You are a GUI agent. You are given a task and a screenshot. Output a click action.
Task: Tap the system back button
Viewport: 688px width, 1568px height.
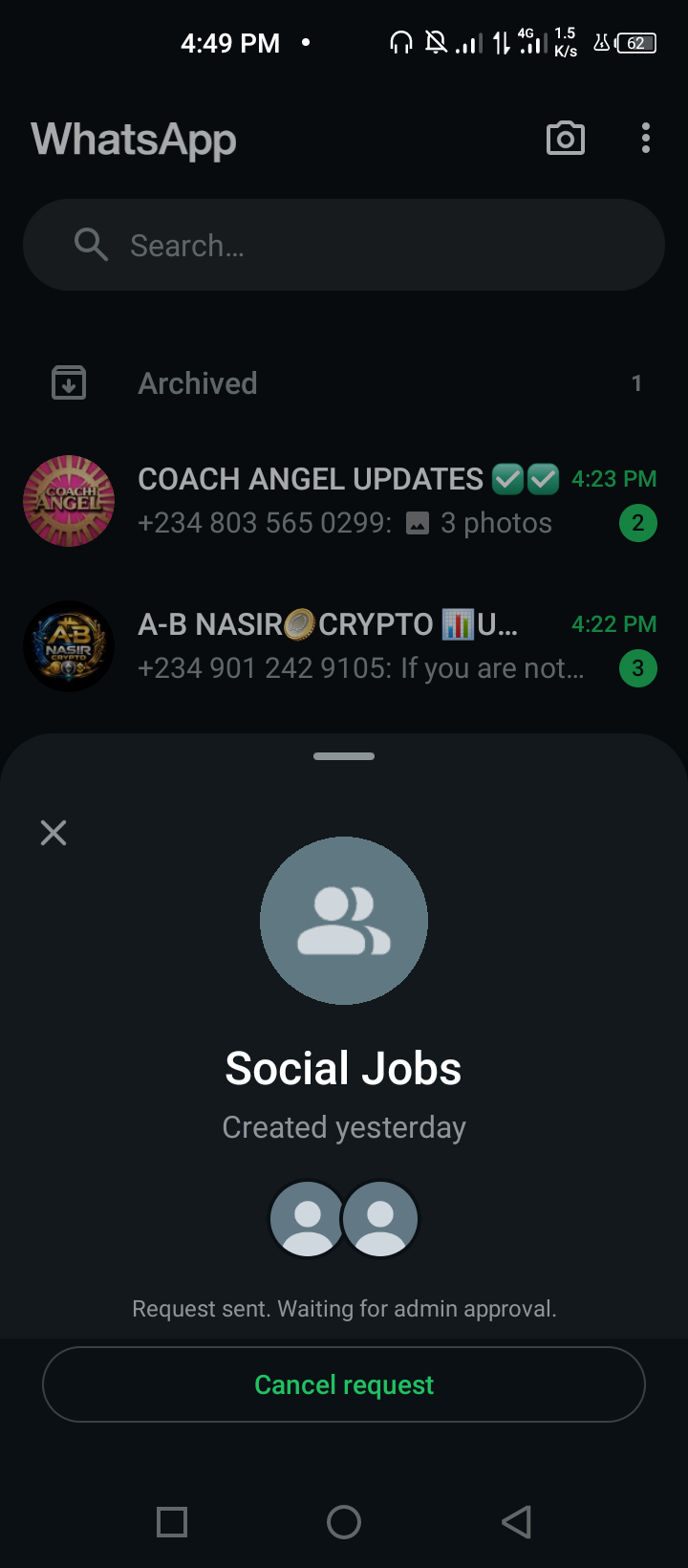tap(516, 1521)
